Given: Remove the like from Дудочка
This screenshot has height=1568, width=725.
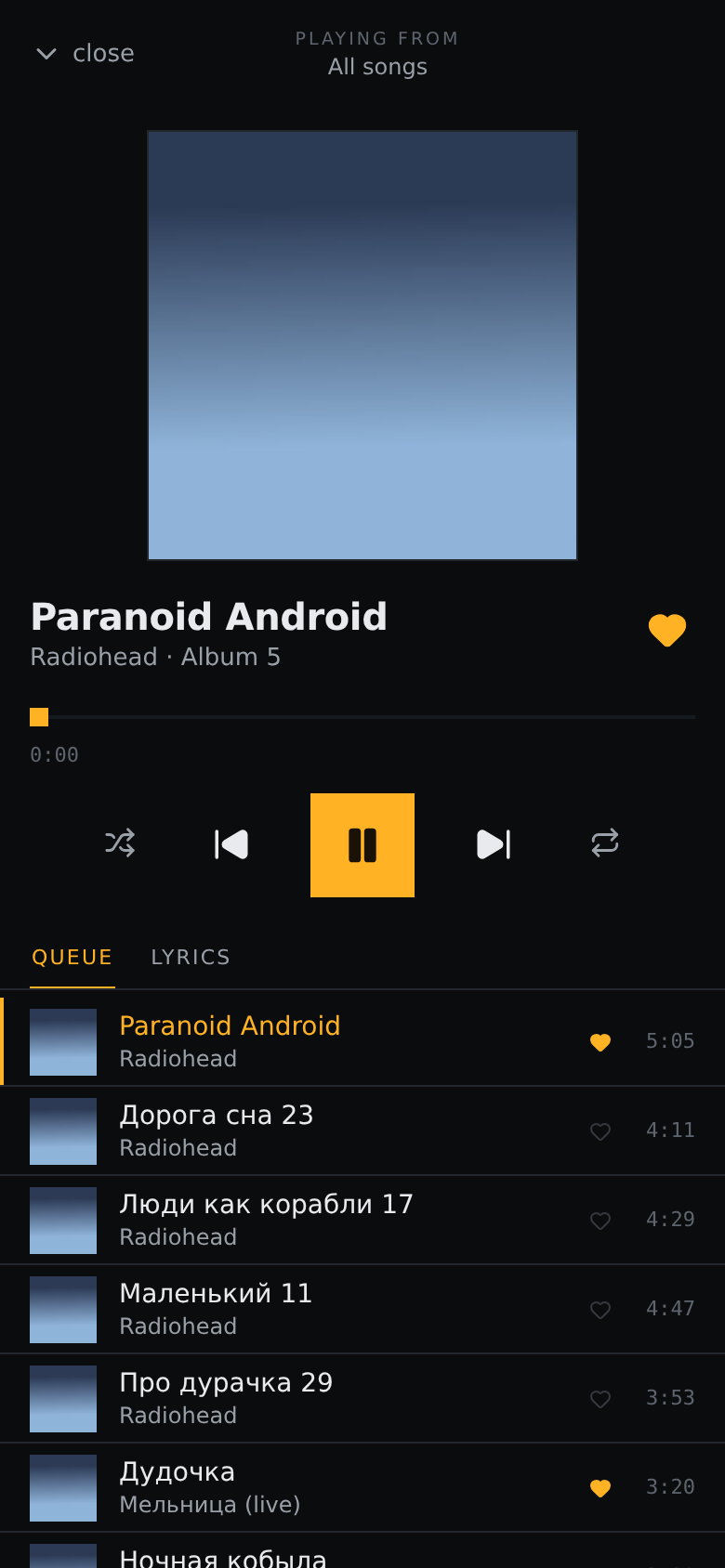Looking at the screenshot, I should (600, 1488).
